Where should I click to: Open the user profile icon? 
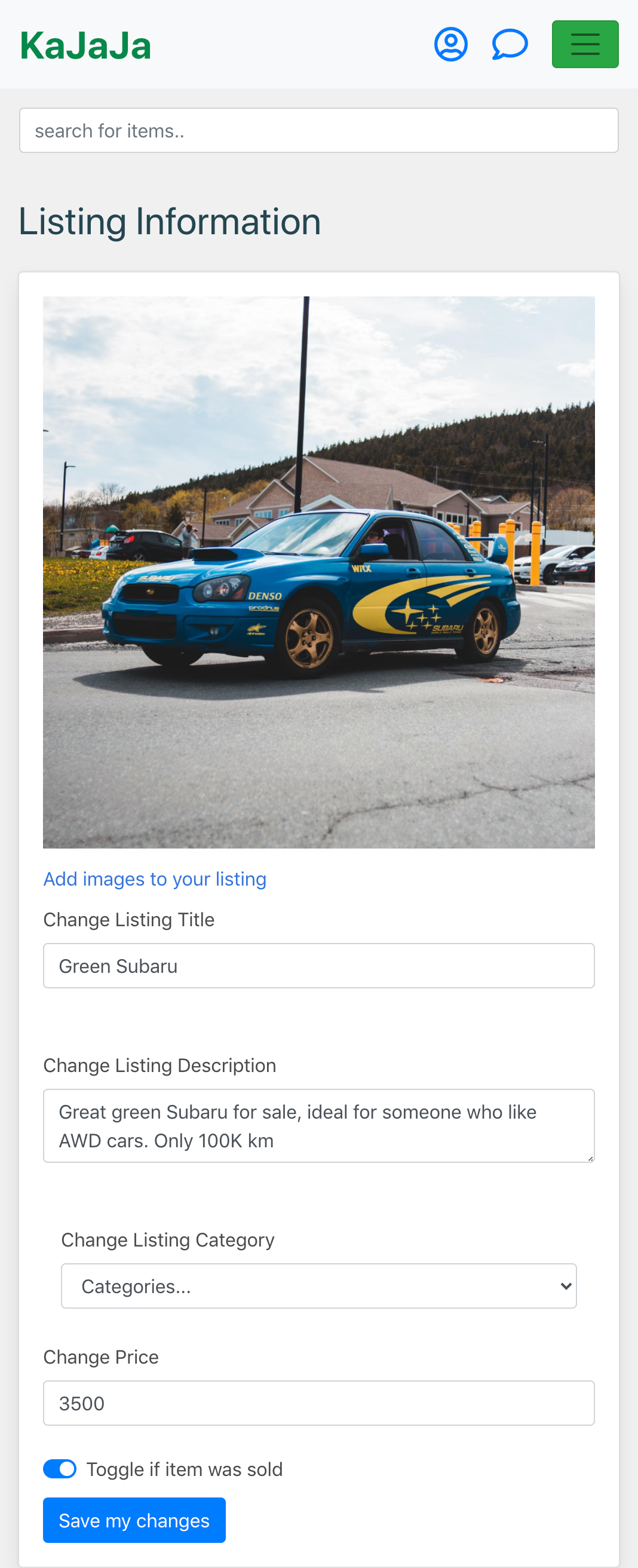[x=450, y=44]
